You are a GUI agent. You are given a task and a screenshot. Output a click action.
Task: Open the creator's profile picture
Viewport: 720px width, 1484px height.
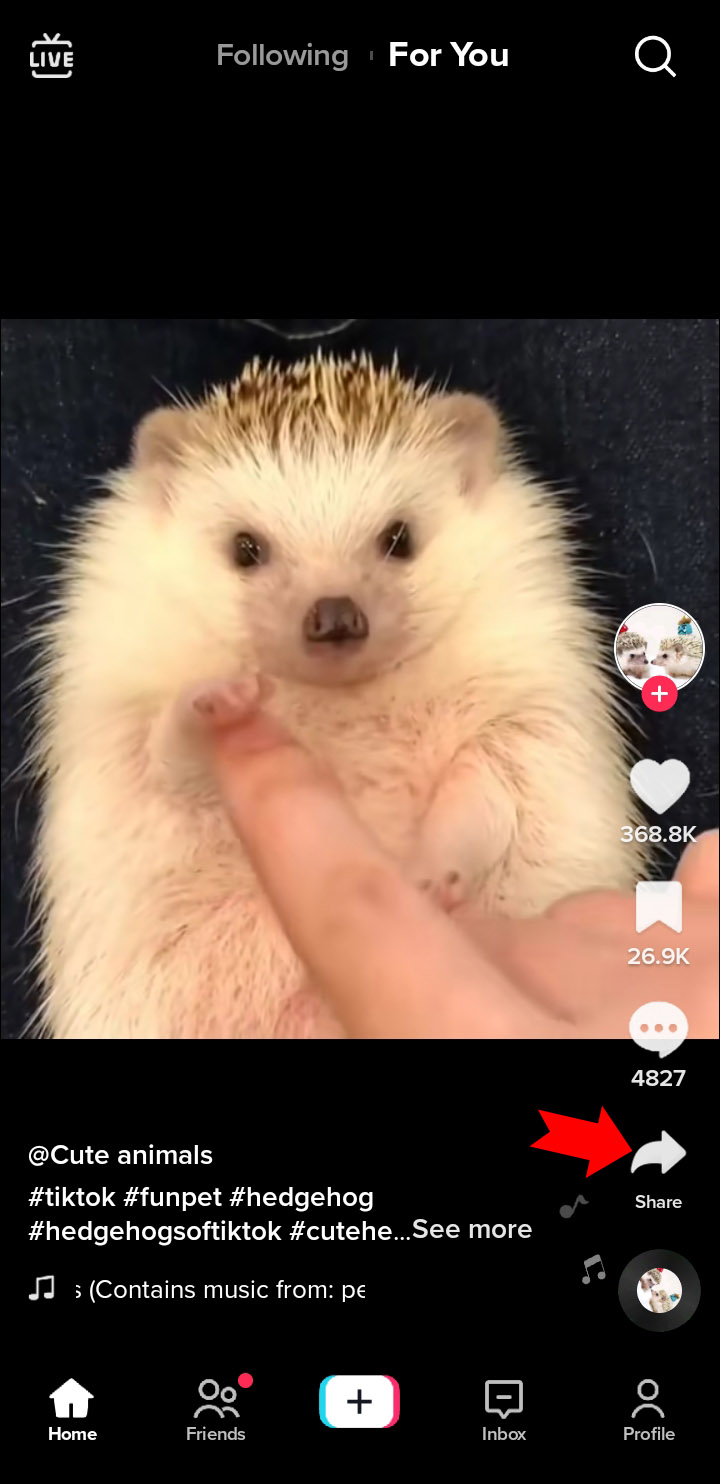(658, 646)
